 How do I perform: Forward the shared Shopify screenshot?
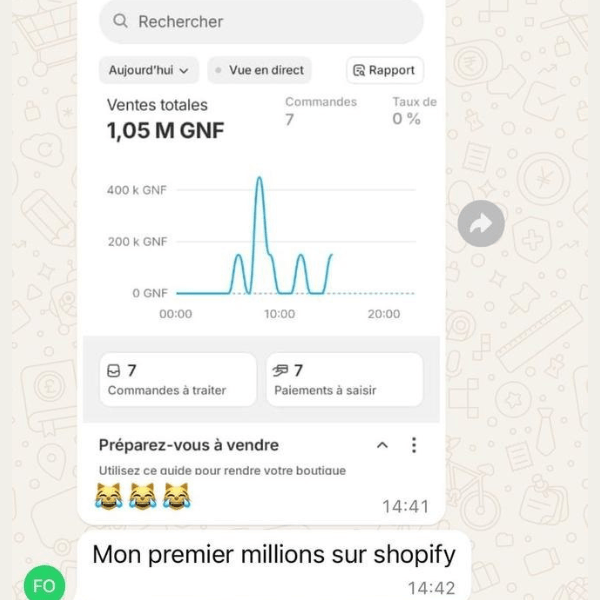(x=481, y=224)
